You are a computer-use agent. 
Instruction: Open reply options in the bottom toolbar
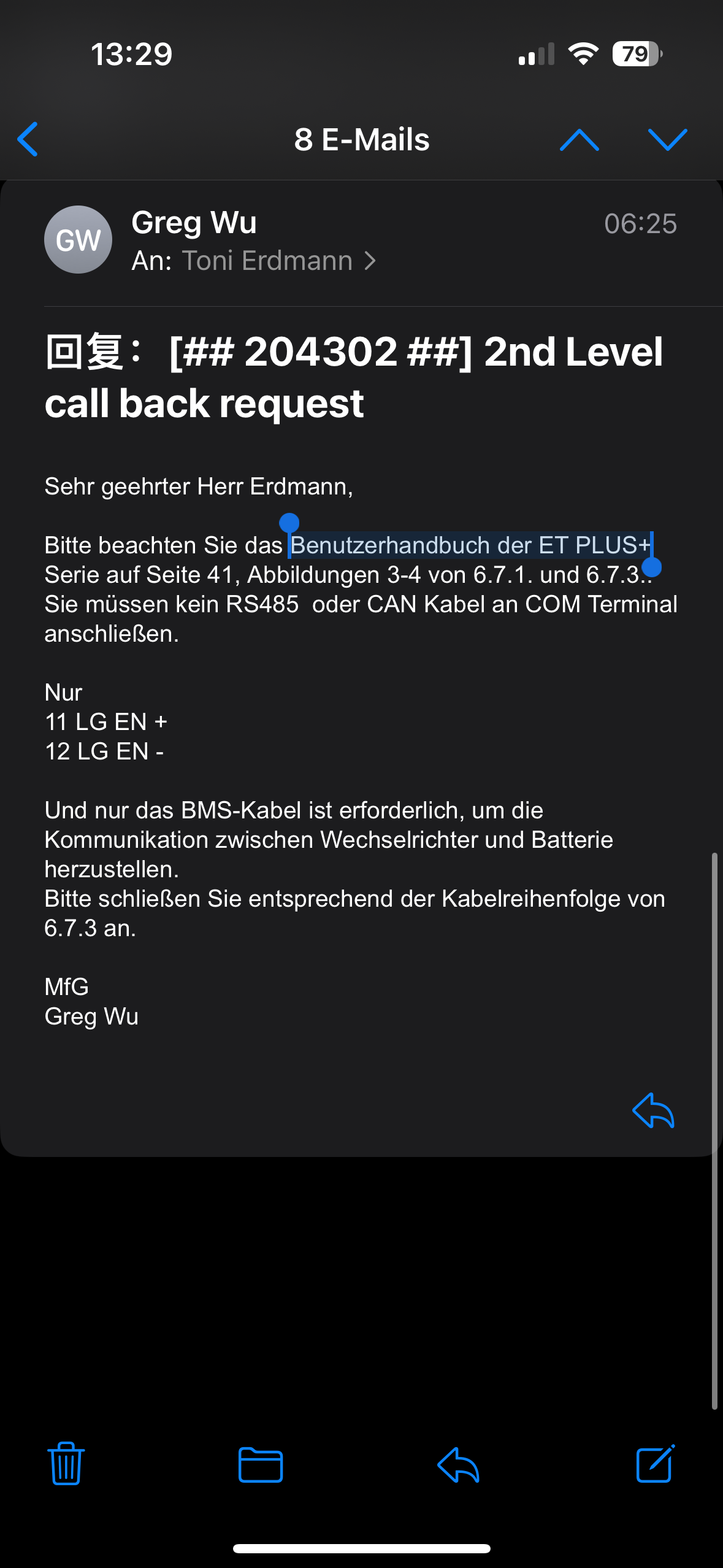tap(458, 1464)
